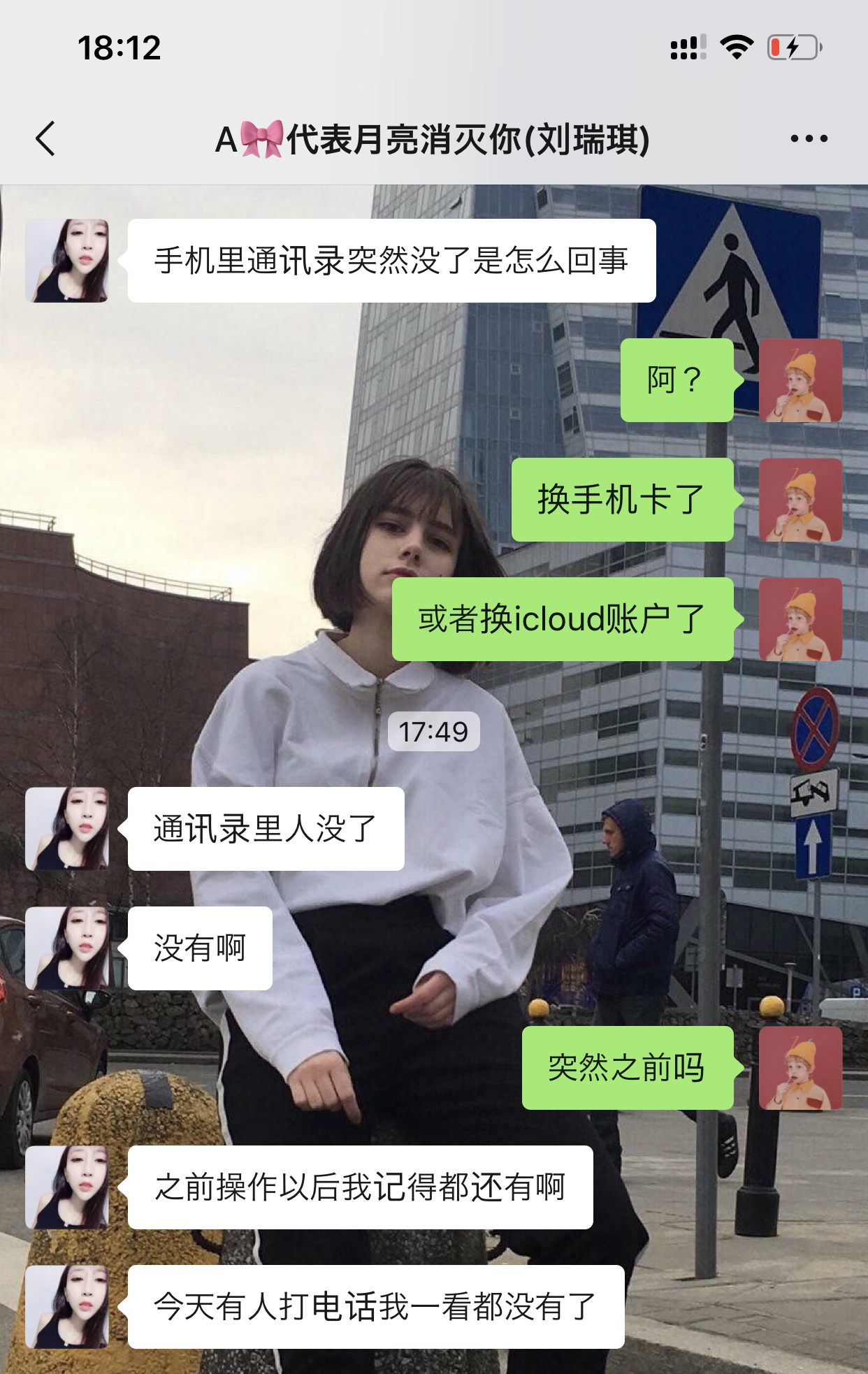Tap my avatar next to 阿？ message
Screen dimensions: 868x1374
800,380
